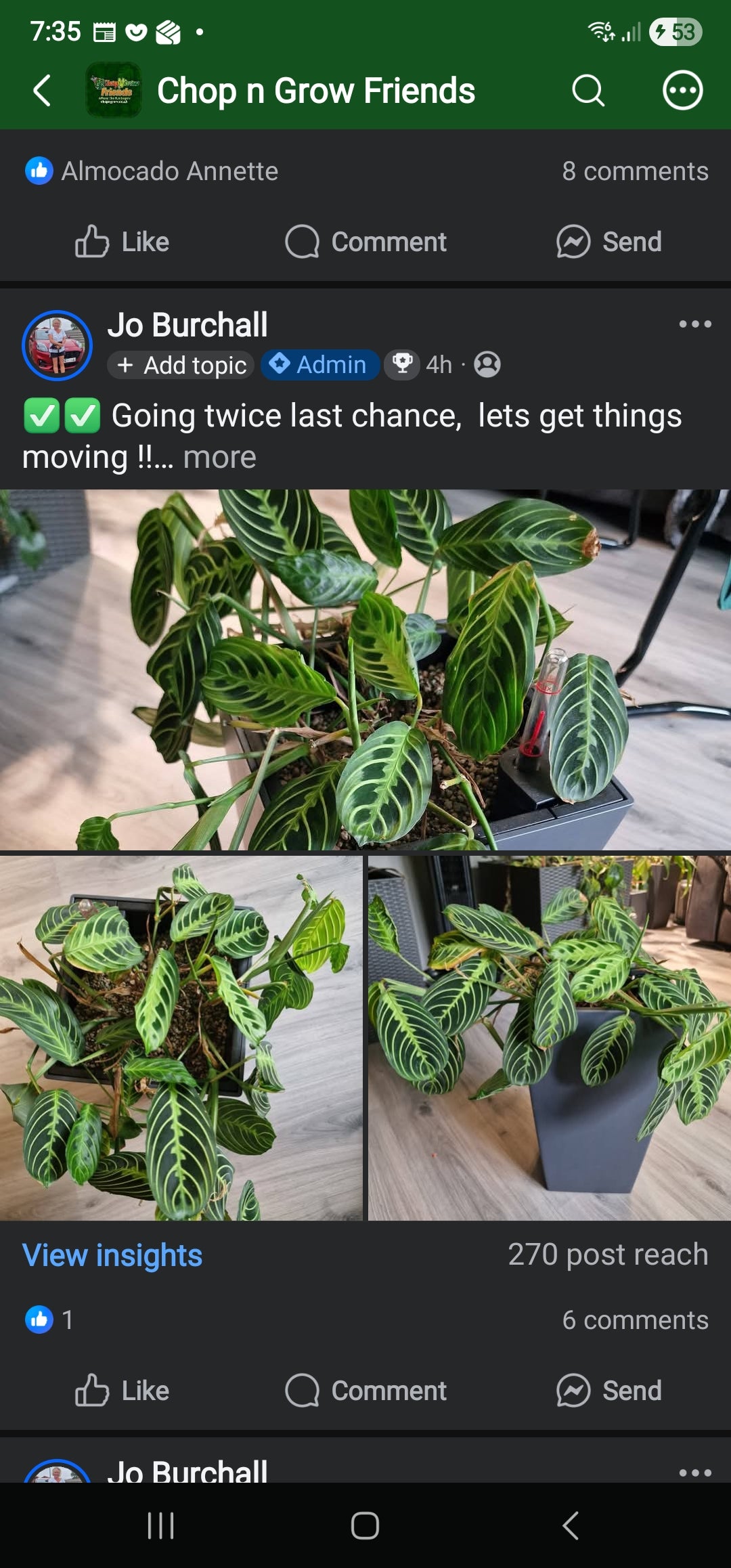
Task: Like the post above Jo Burchall's
Action: [122, 242]
